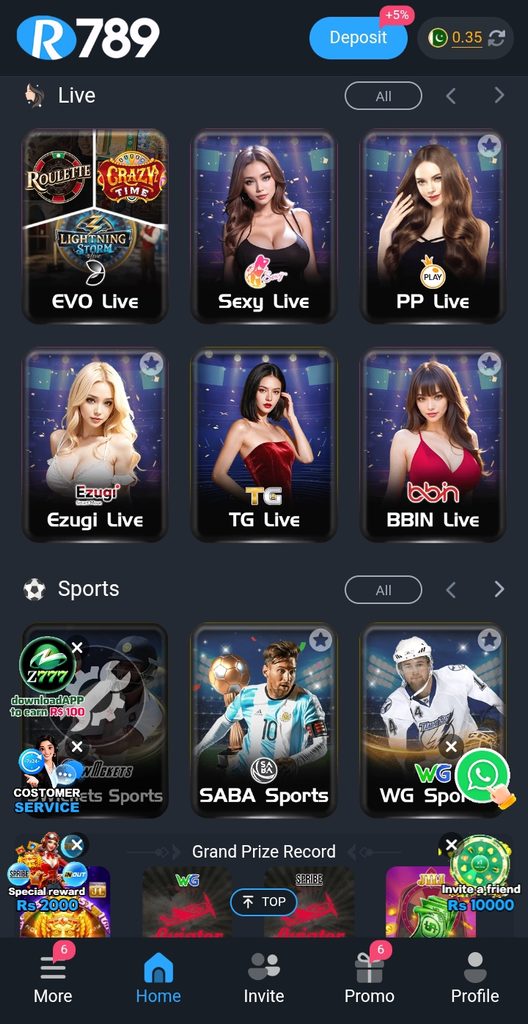The image size is (528, 1024).
Task: Open BBIN Live card
Action: click(433, 444)
